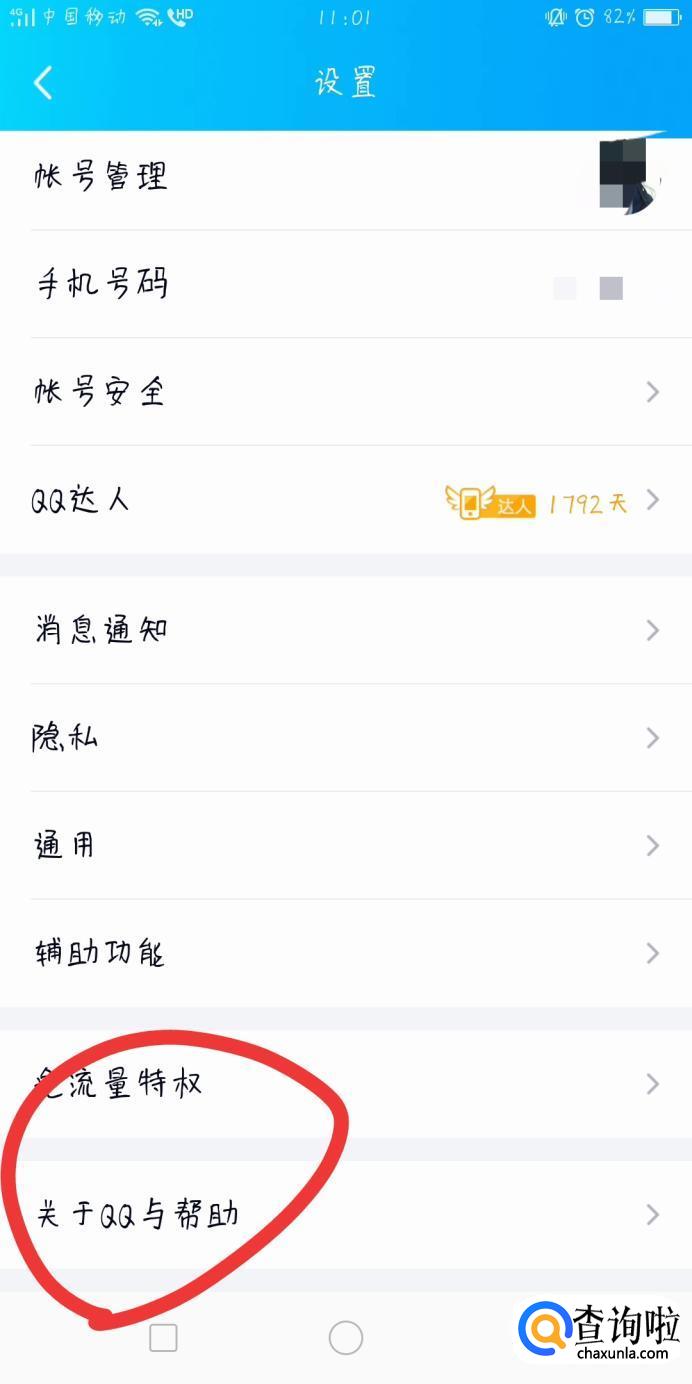Image resolution: width=692 pixels, height=1384 pixels.
Task: Tap the system home circle button
Action: [x=345, y=1337]
